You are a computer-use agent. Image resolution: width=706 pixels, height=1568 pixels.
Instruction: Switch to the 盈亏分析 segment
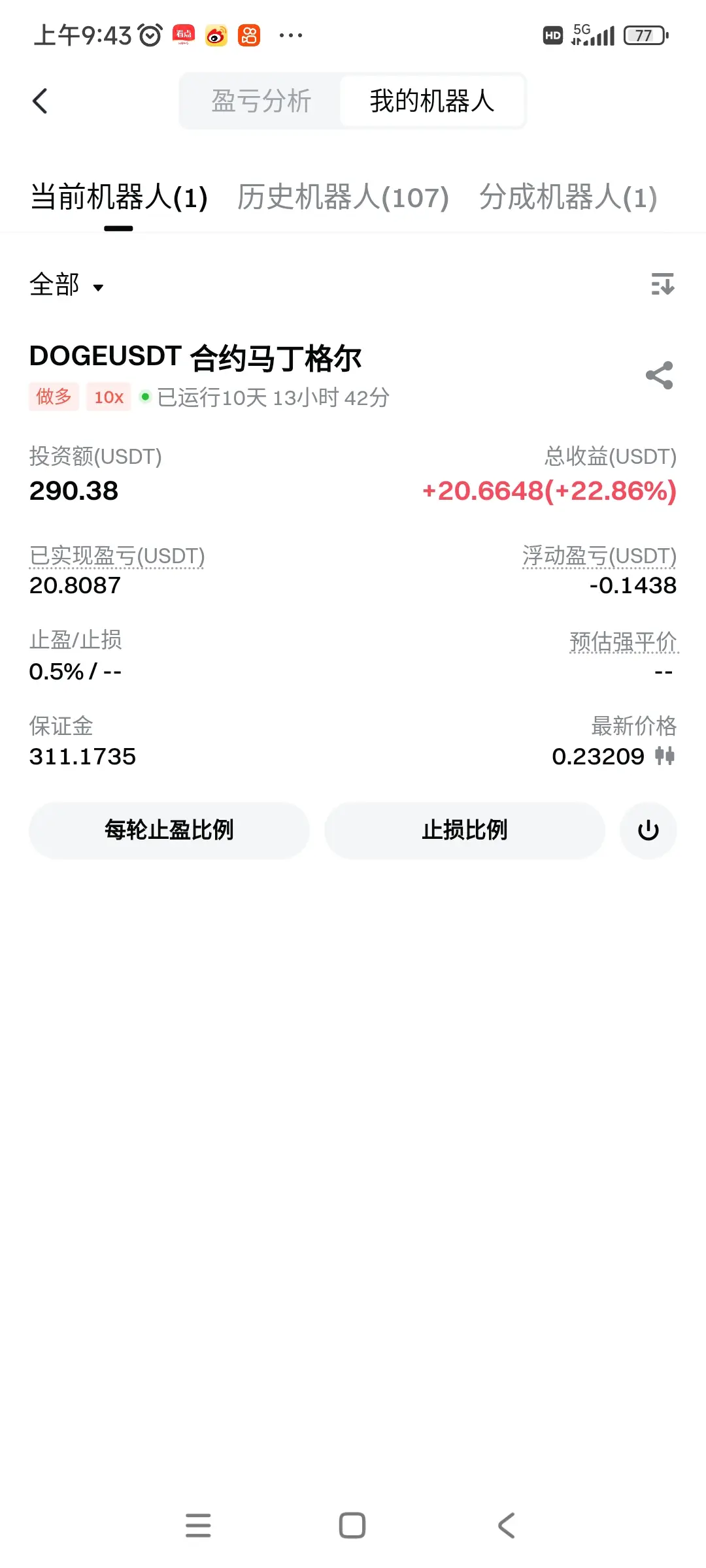click(x=261, y=101)
